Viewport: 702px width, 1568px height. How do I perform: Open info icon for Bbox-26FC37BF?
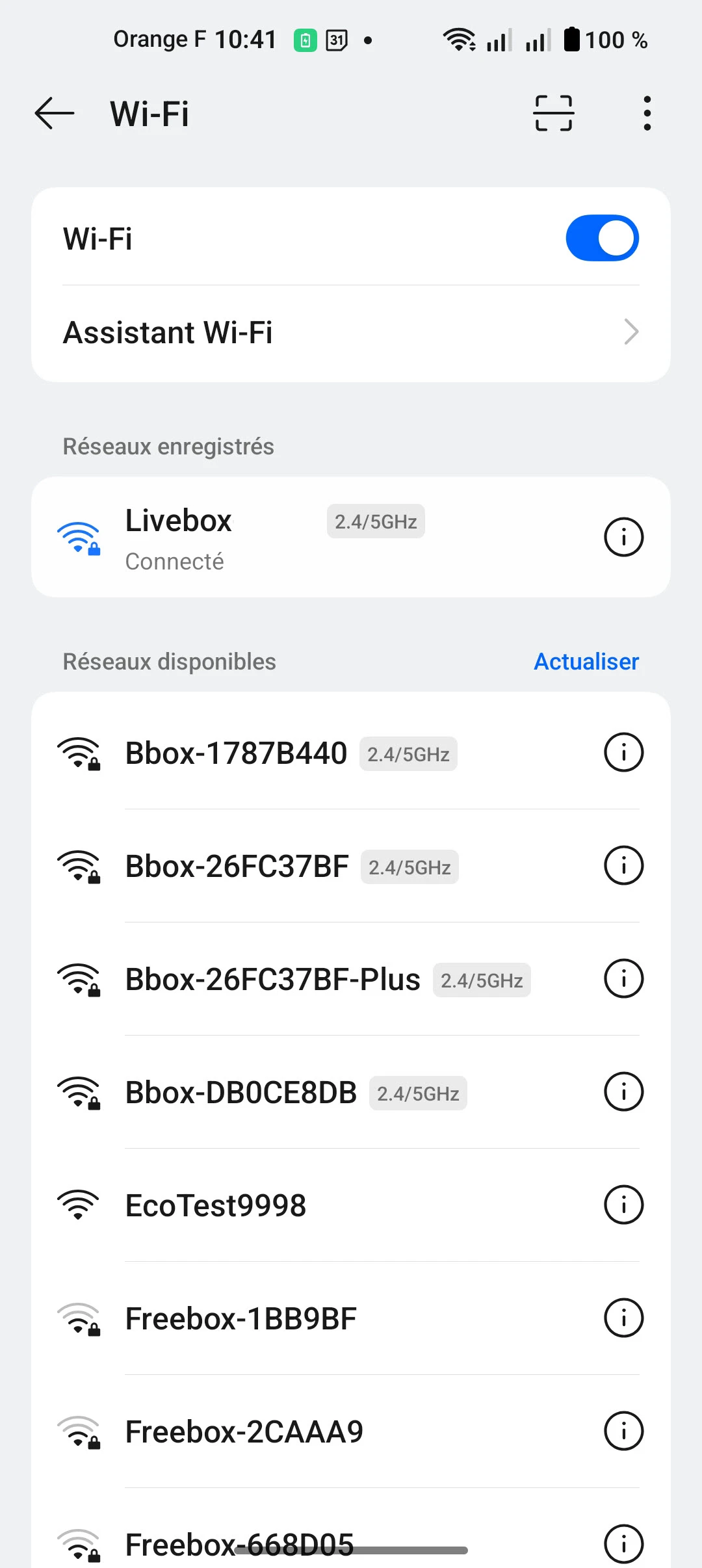click(x=623, y=866)
